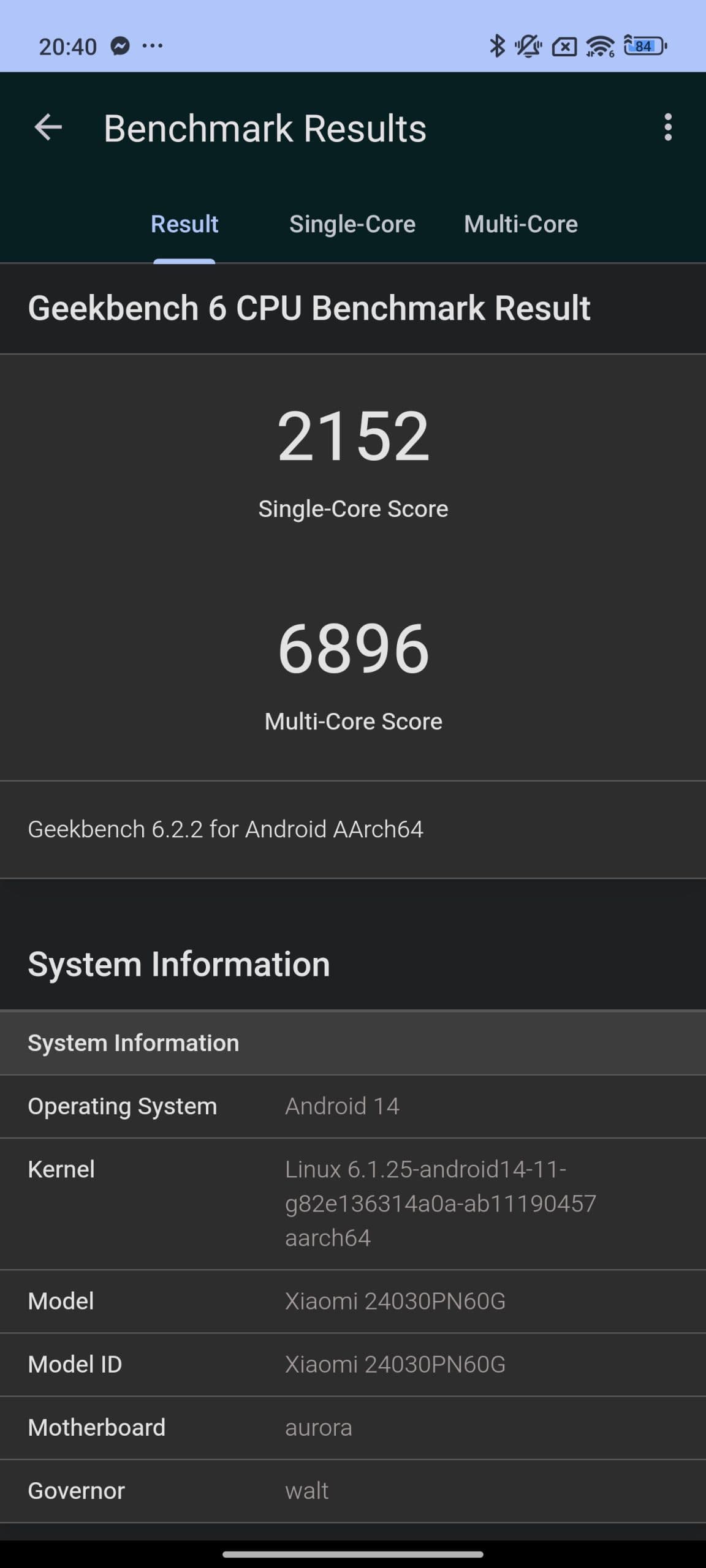Go back from Benchmark Results
The height and width of the screenshot is (1568, 706).
point(48,128)
